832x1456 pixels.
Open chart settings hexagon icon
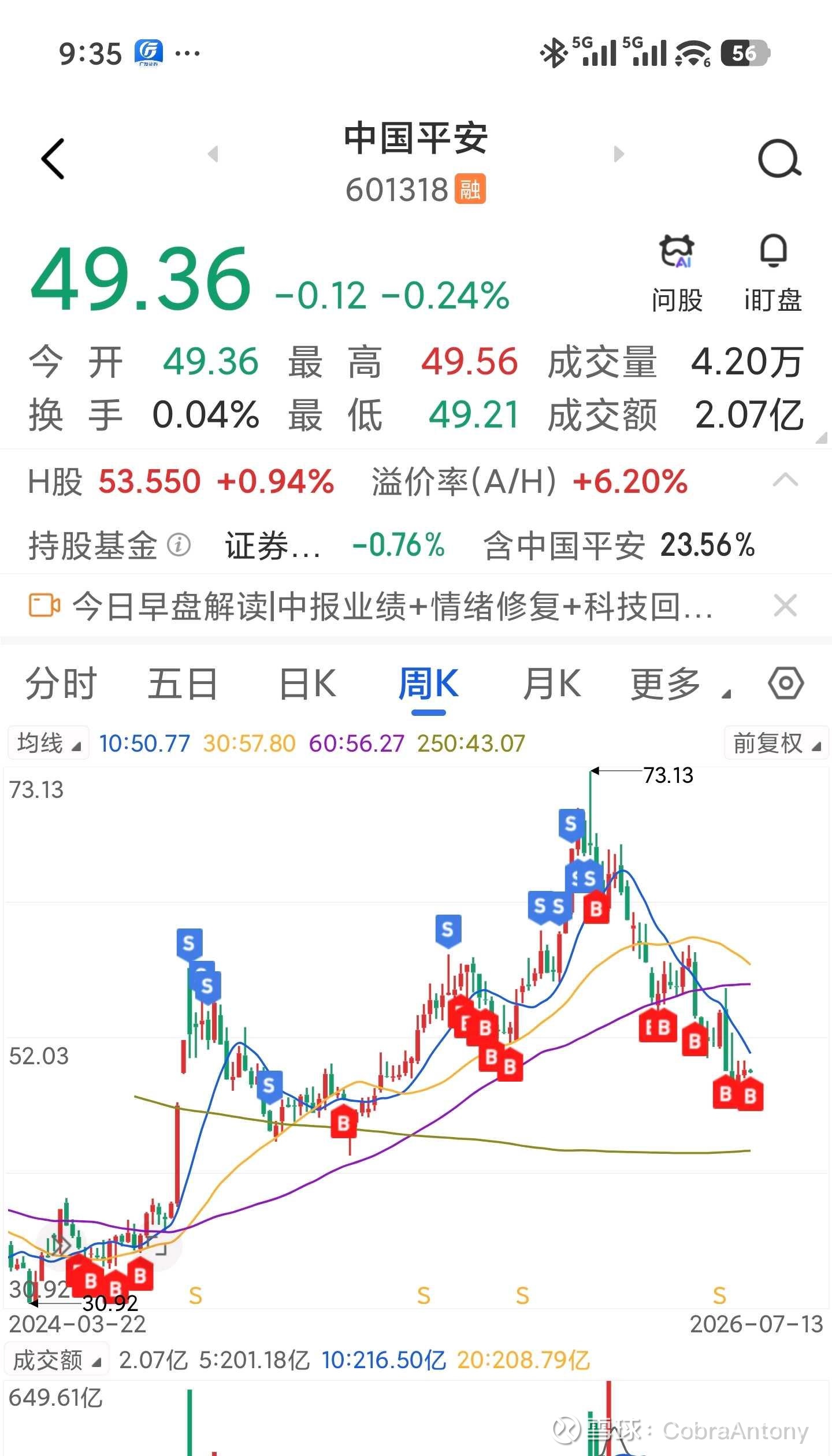point(786,683)
